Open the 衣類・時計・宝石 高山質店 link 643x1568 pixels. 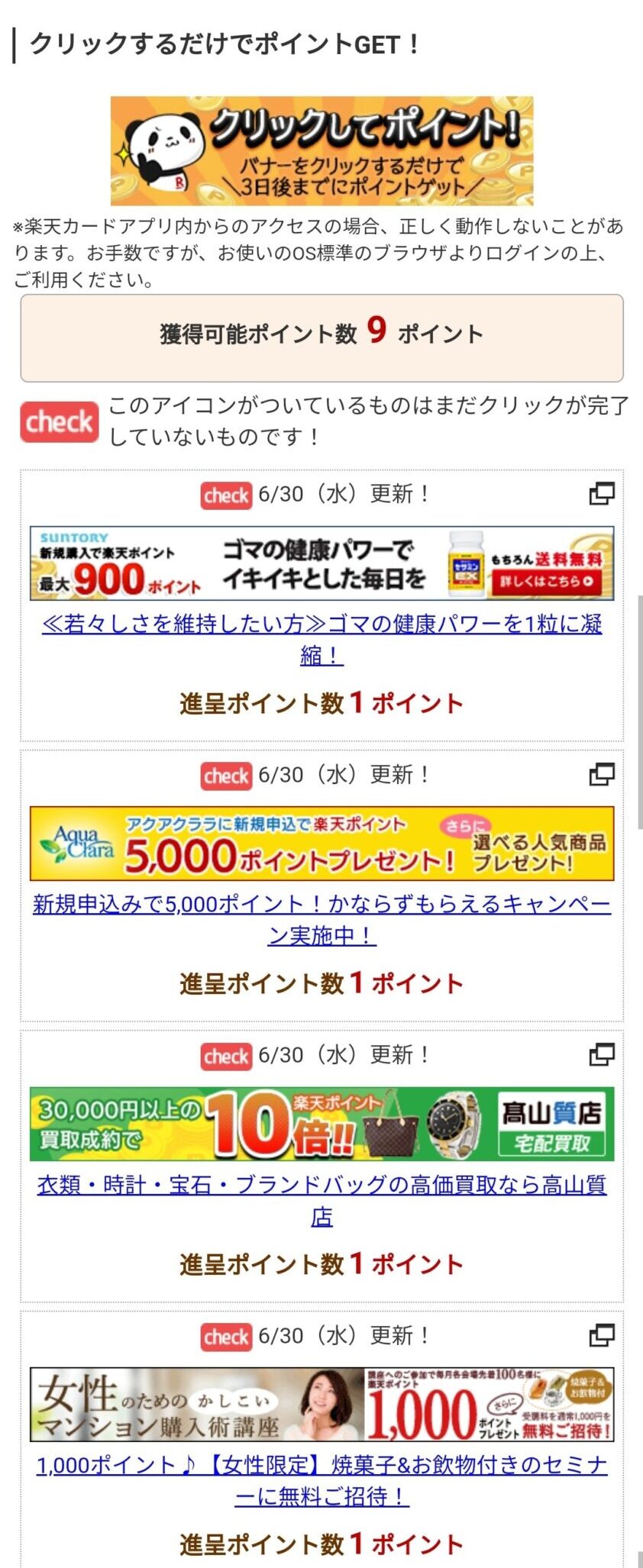[x=321, y=1185]
